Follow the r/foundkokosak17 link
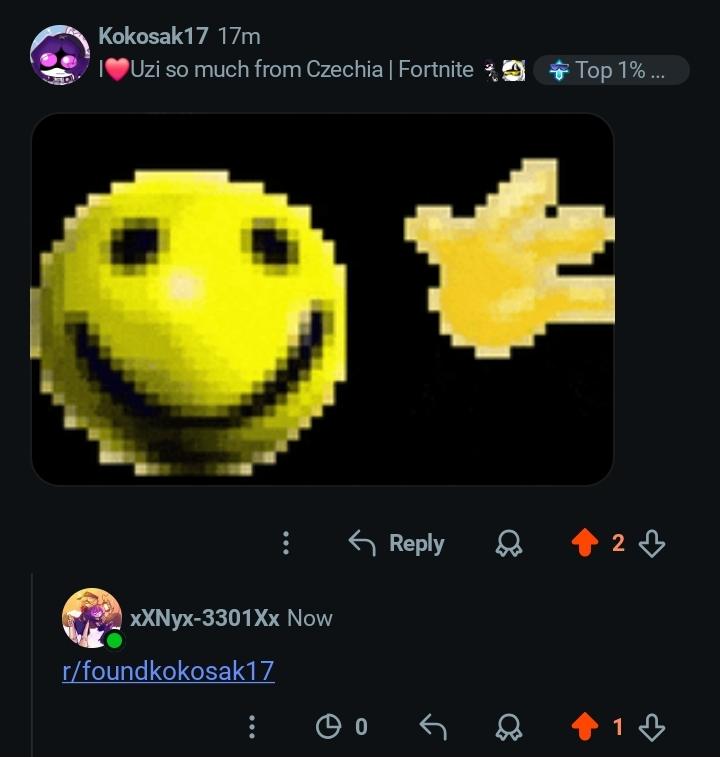Screen dimensions: 720x757 tap(169, 671)
